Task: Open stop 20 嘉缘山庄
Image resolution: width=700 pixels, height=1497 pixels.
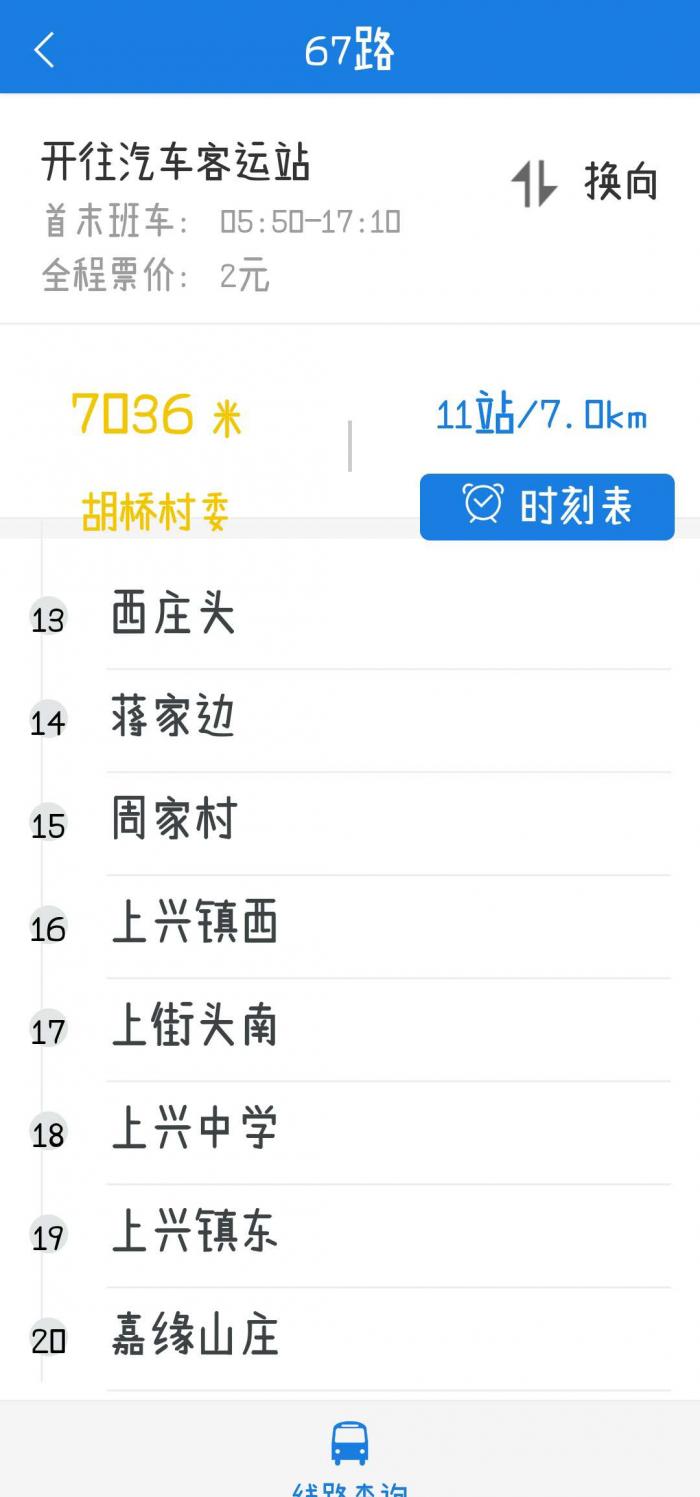Action: coord(194,1337)
